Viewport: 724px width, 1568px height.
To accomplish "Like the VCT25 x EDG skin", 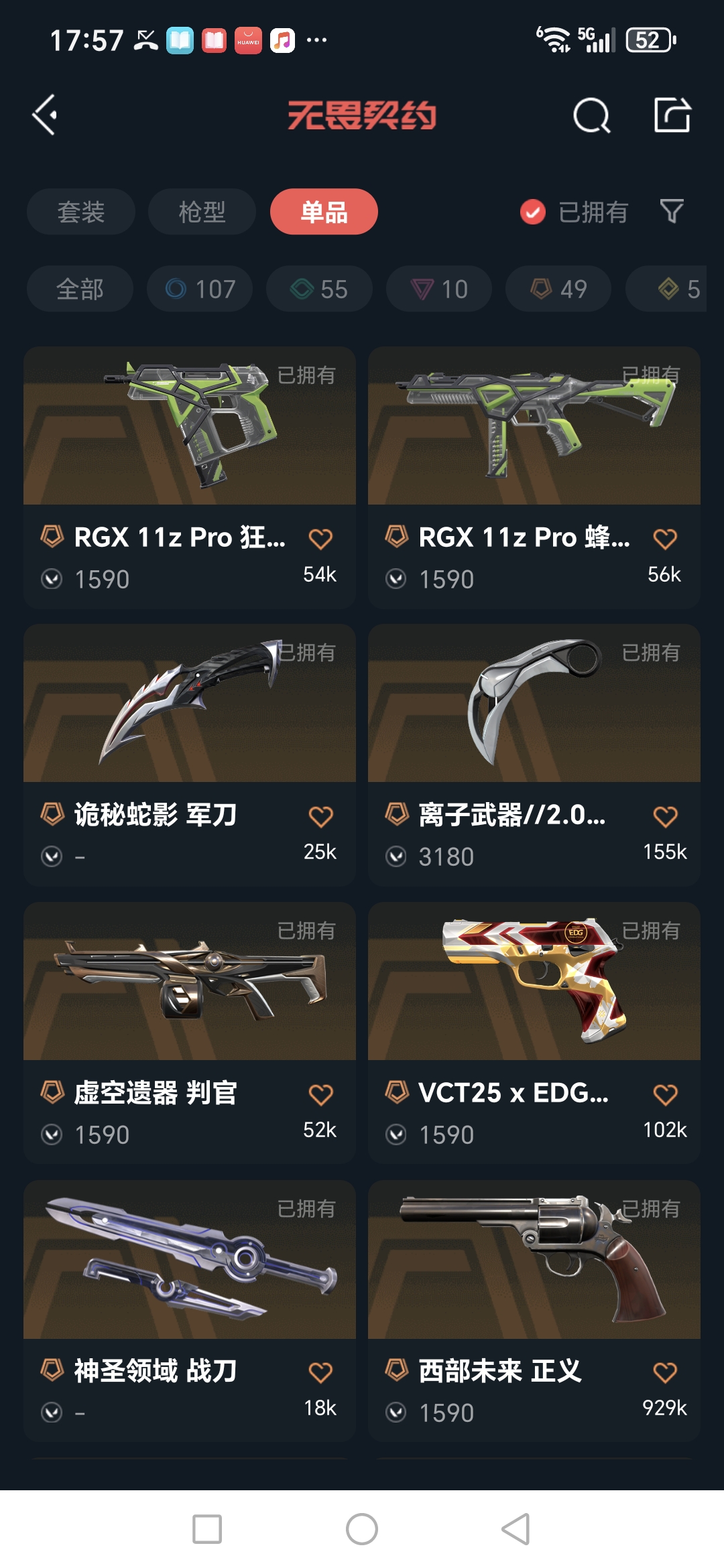I will 665,1095.
